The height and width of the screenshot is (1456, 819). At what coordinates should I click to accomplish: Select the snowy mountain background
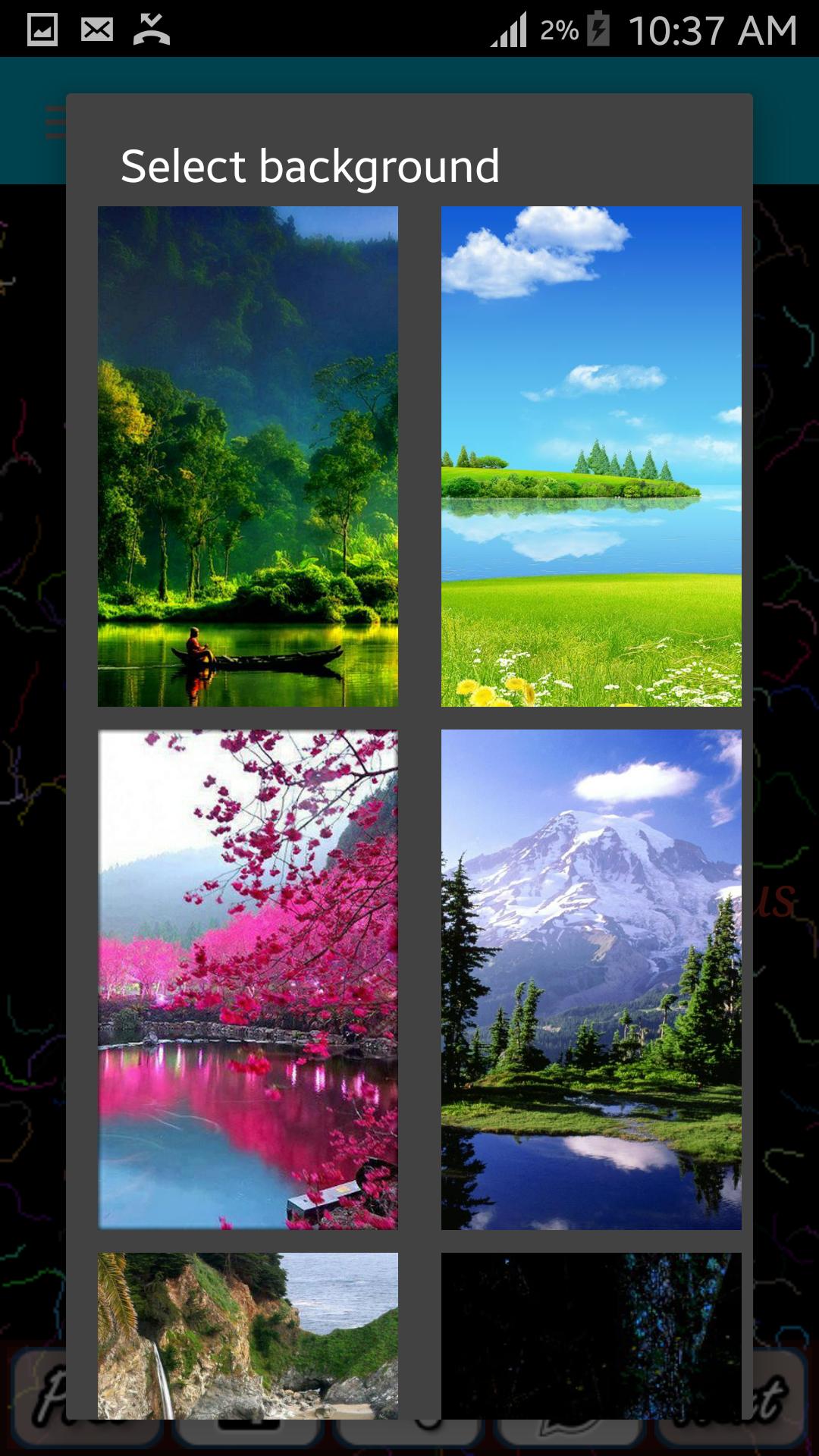coord(591,979)
